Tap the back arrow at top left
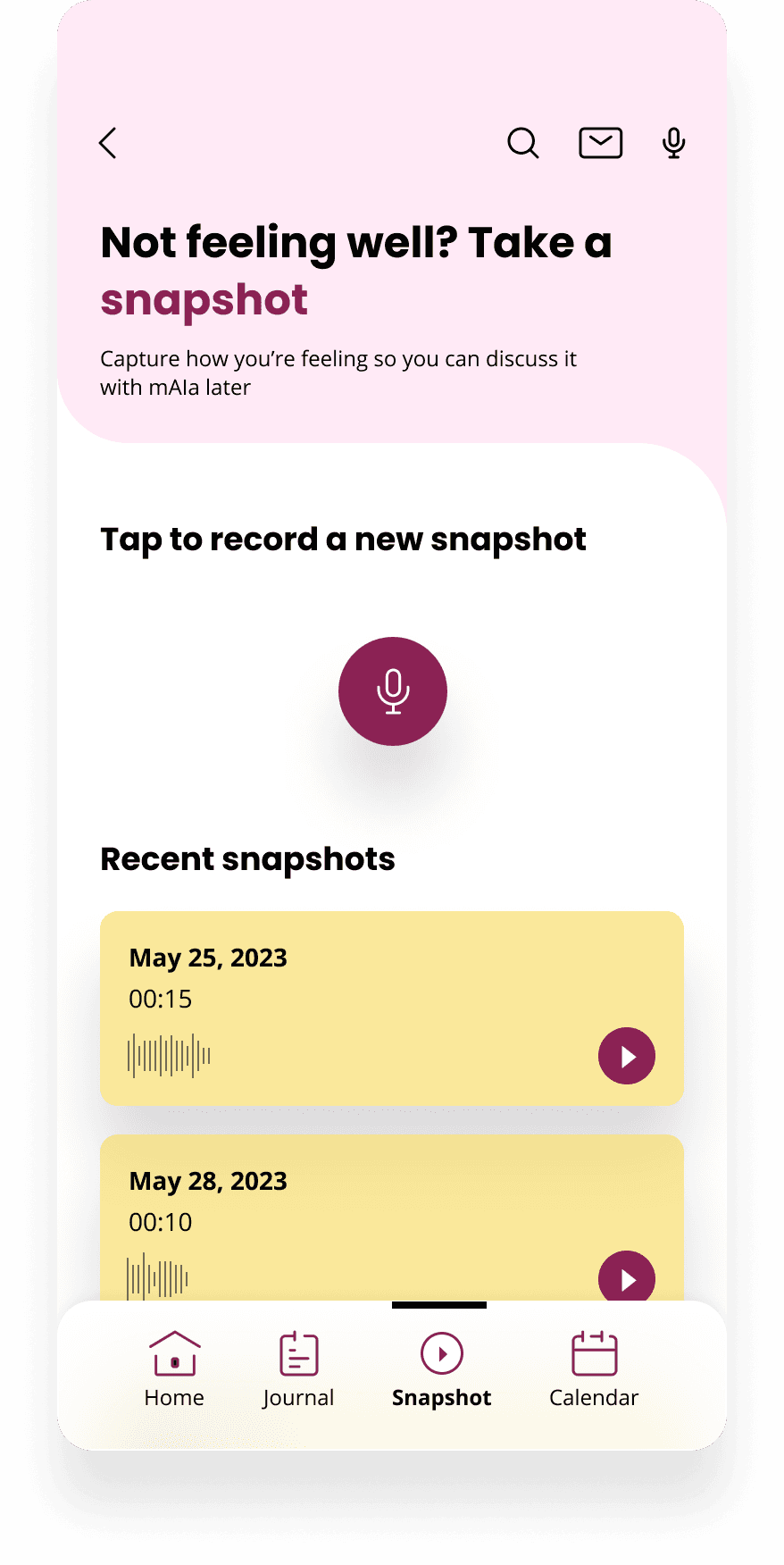This screenshot has height=1565, width=784. [107, 142]
